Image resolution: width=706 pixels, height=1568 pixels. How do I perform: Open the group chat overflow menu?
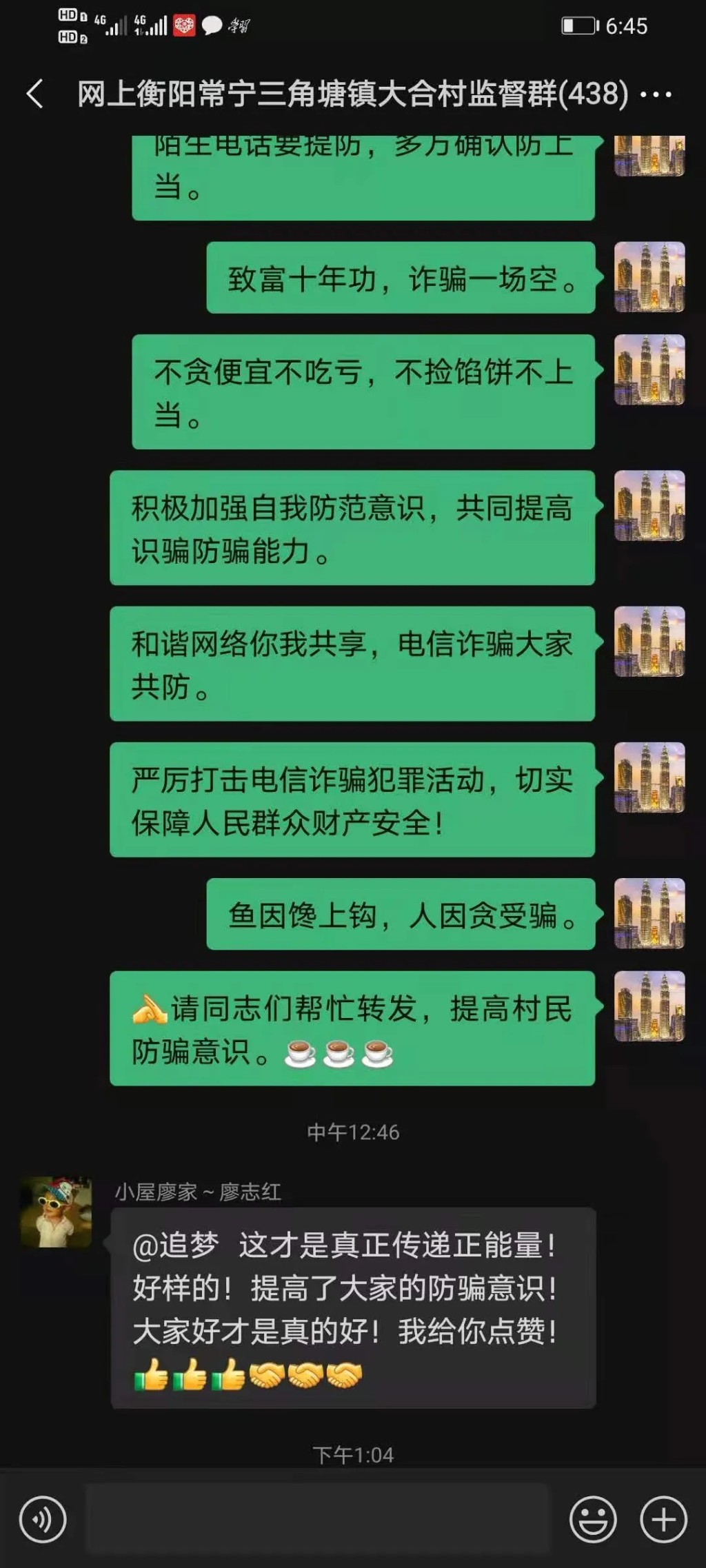(656, 94)
